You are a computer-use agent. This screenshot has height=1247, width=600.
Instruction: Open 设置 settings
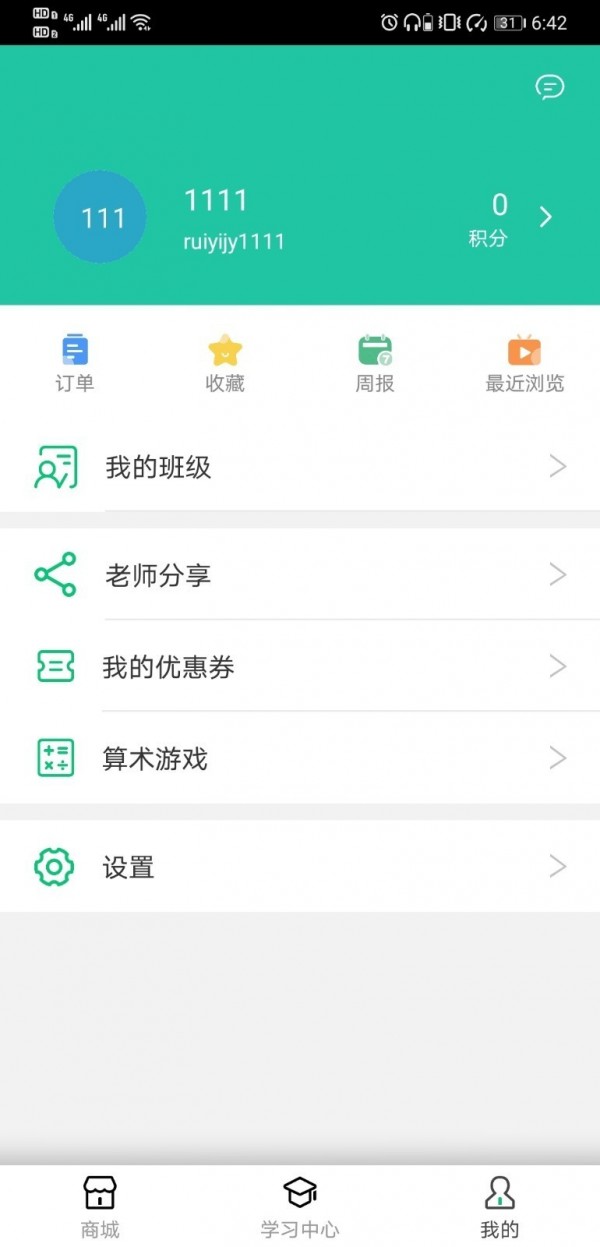coord(300,867)
